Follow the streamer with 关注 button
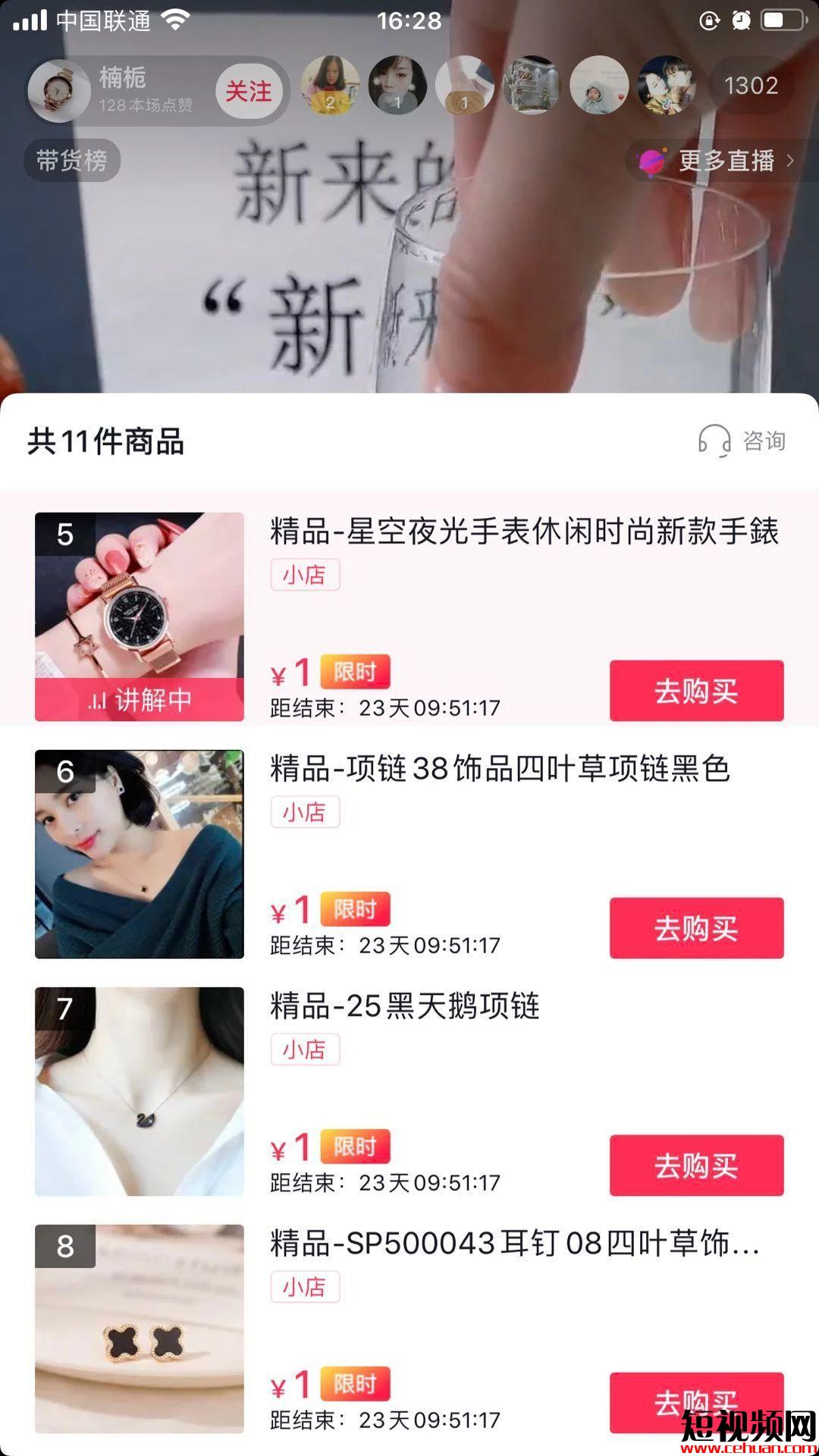 248,92
